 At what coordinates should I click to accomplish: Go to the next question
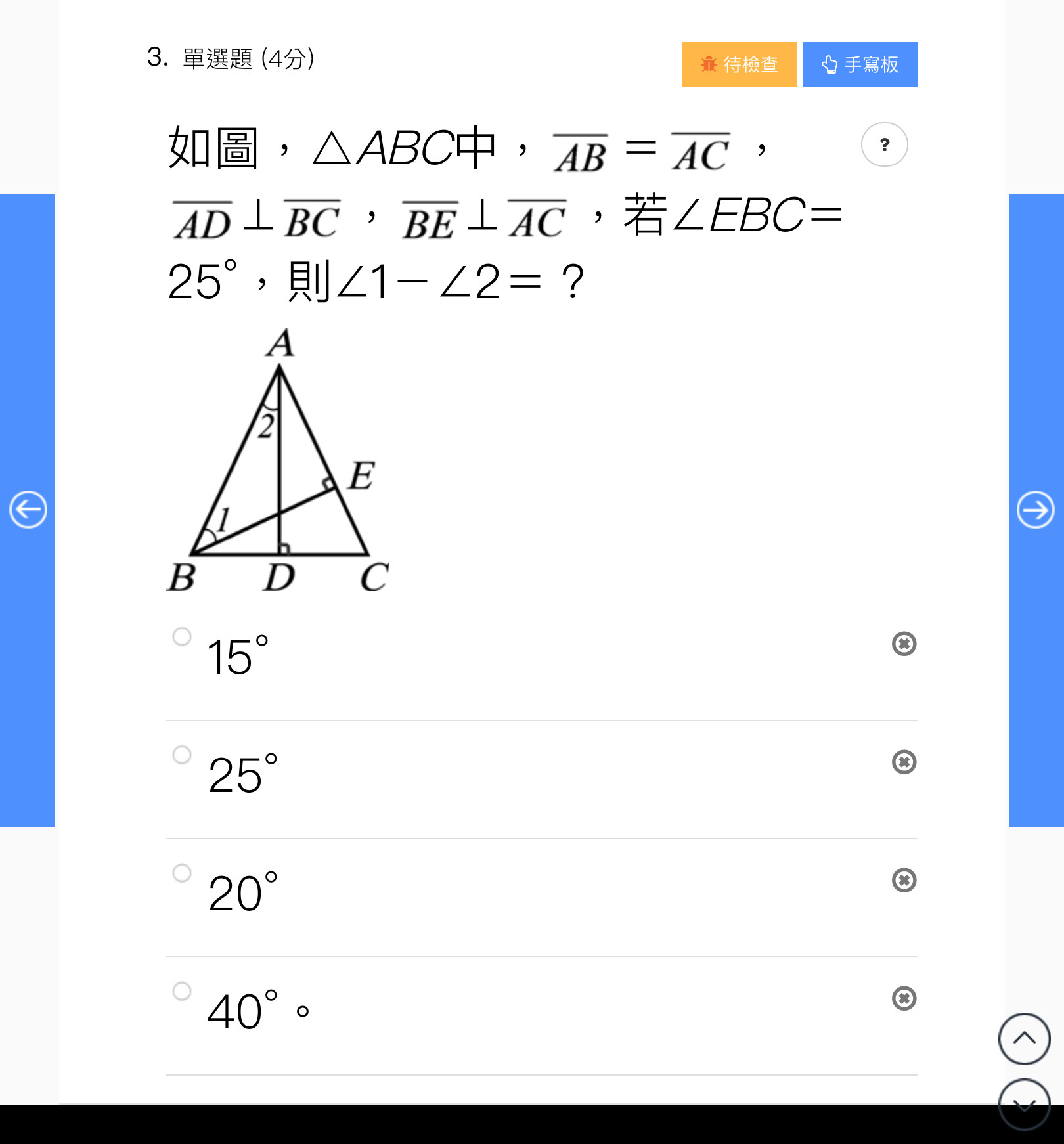tap(1035, 510)
